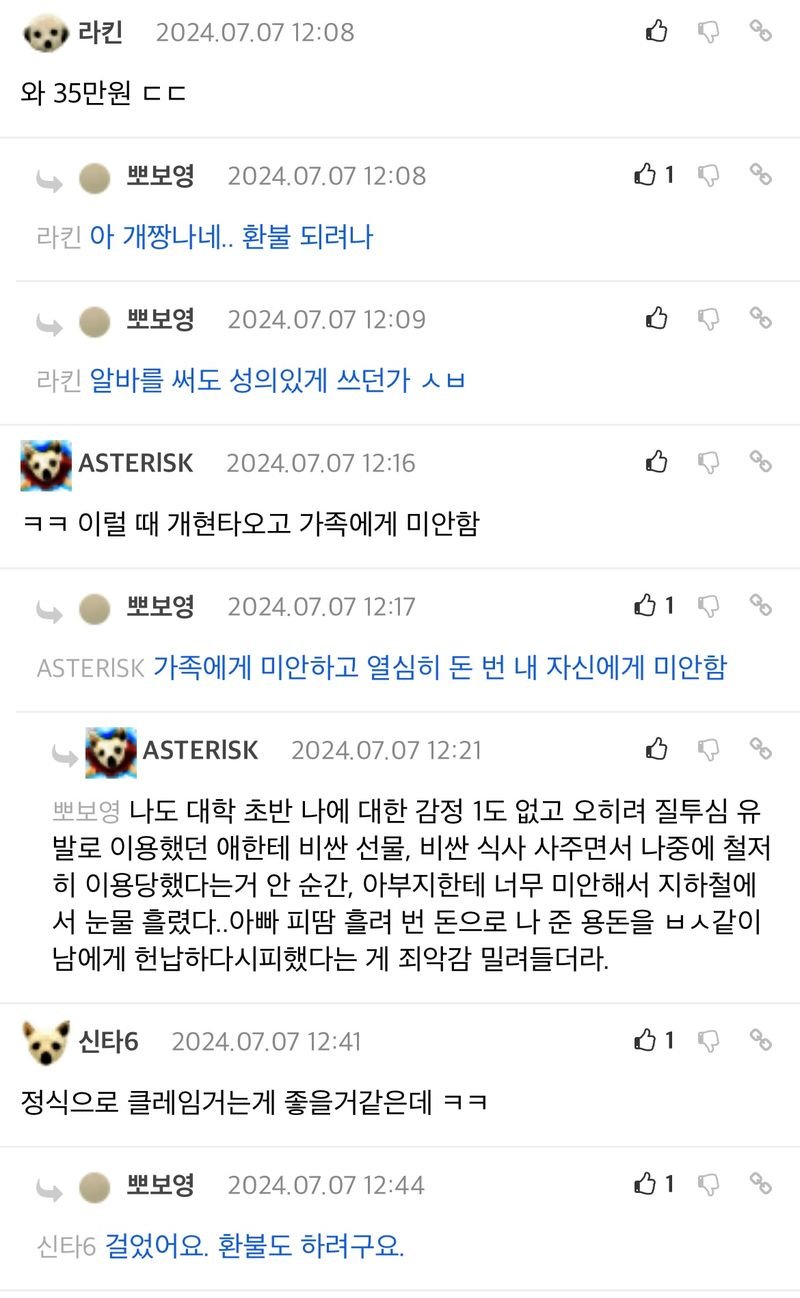800x1298 pixels.
Task: Open 뽀보영's profile in 12:44 reply
Action: pos(160,1185)
